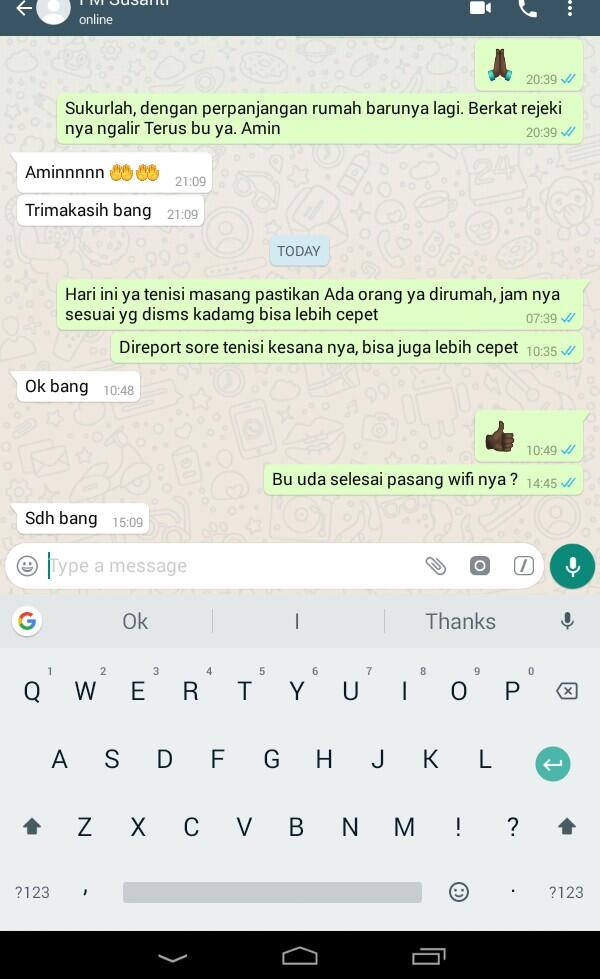Open the chat overflow menu
This screenshot has width=600, height=979.
[571, 9]
